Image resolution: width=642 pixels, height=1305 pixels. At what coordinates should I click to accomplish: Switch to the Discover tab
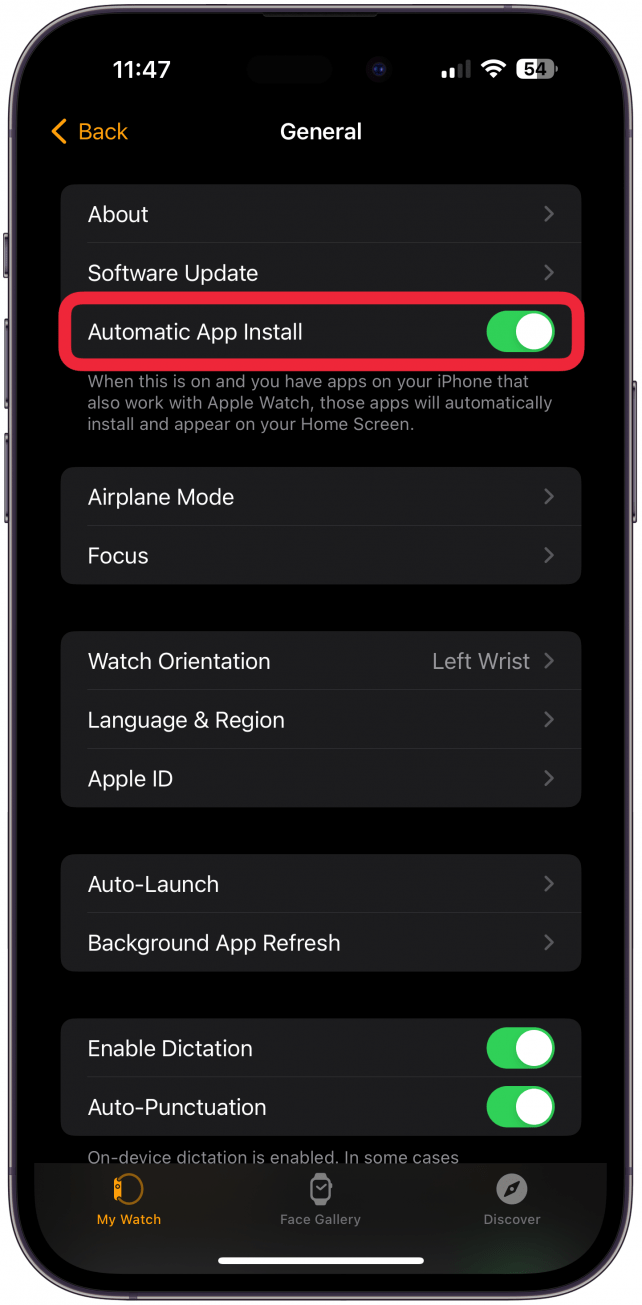pos(512,1199)
